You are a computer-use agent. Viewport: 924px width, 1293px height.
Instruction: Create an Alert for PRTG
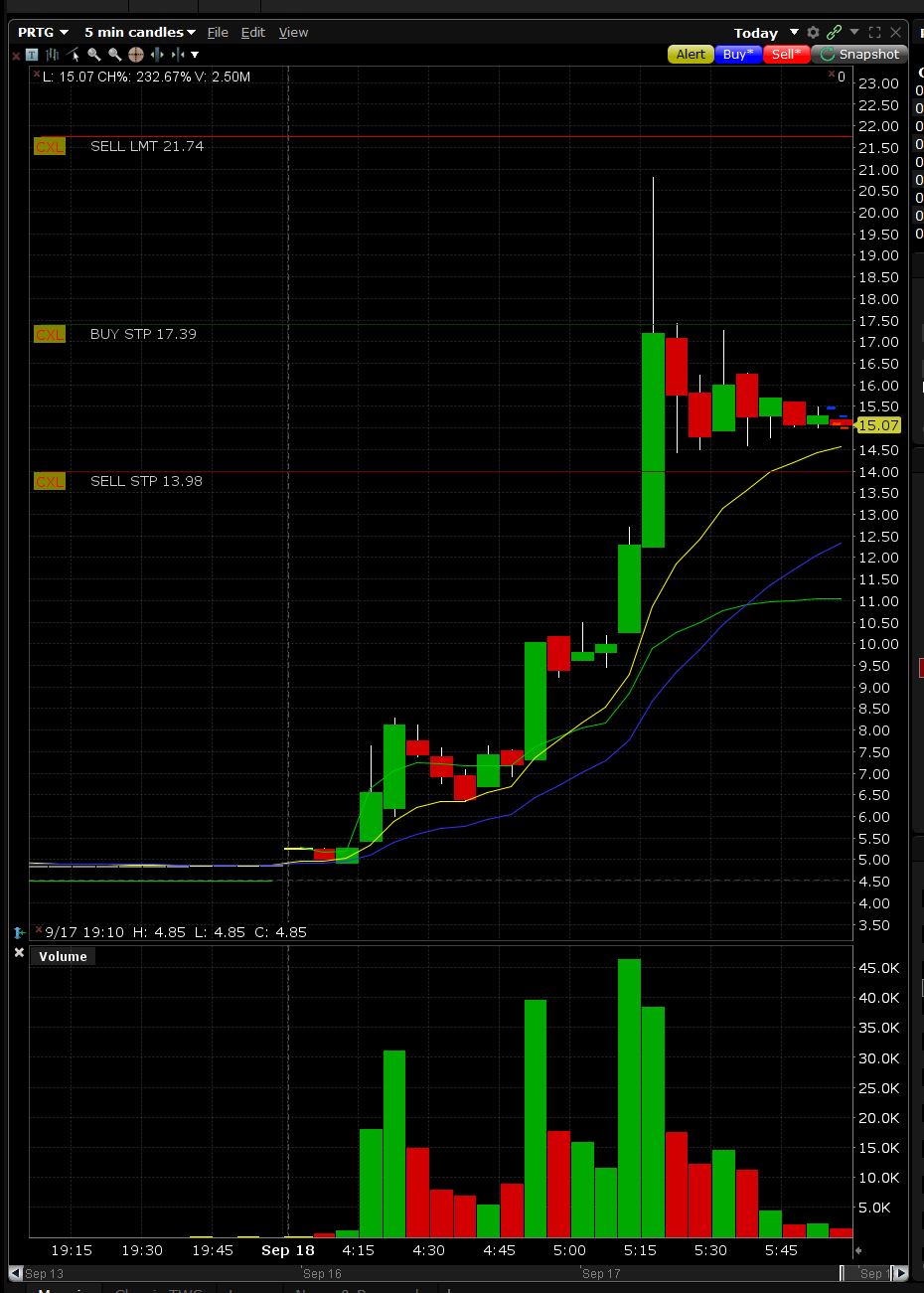coord(691,55)
